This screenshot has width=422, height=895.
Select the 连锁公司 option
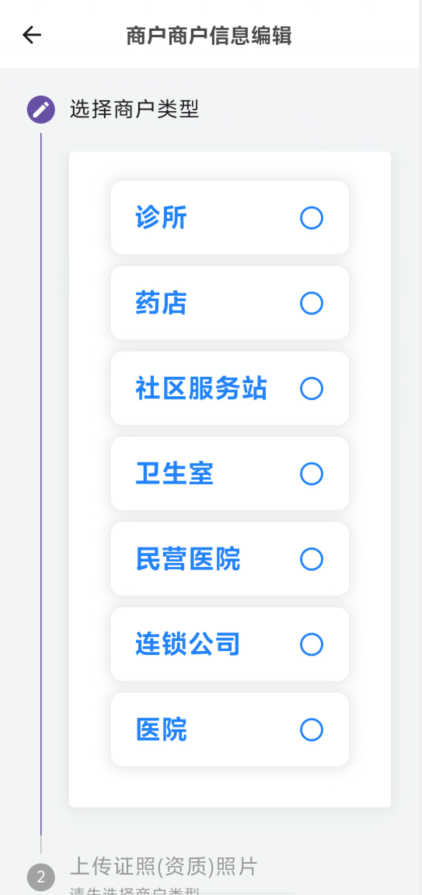(230, 644)
